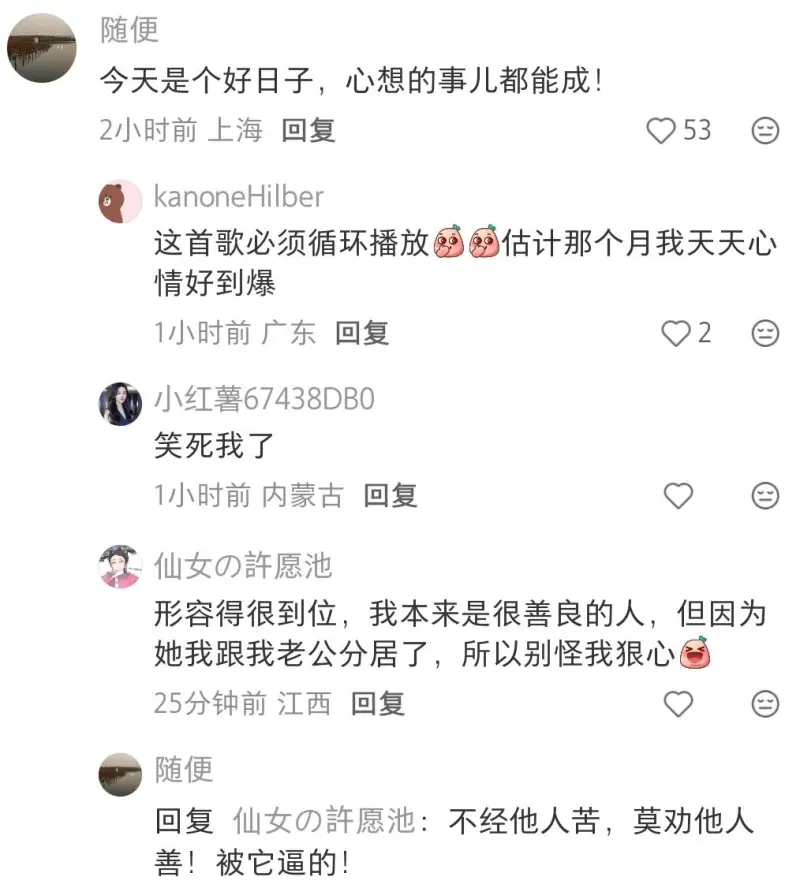Open 仙女の許愿池's profile avatar
Image resolution: width=800 pixels, height=888 pixels.
[x=119, y=568]
